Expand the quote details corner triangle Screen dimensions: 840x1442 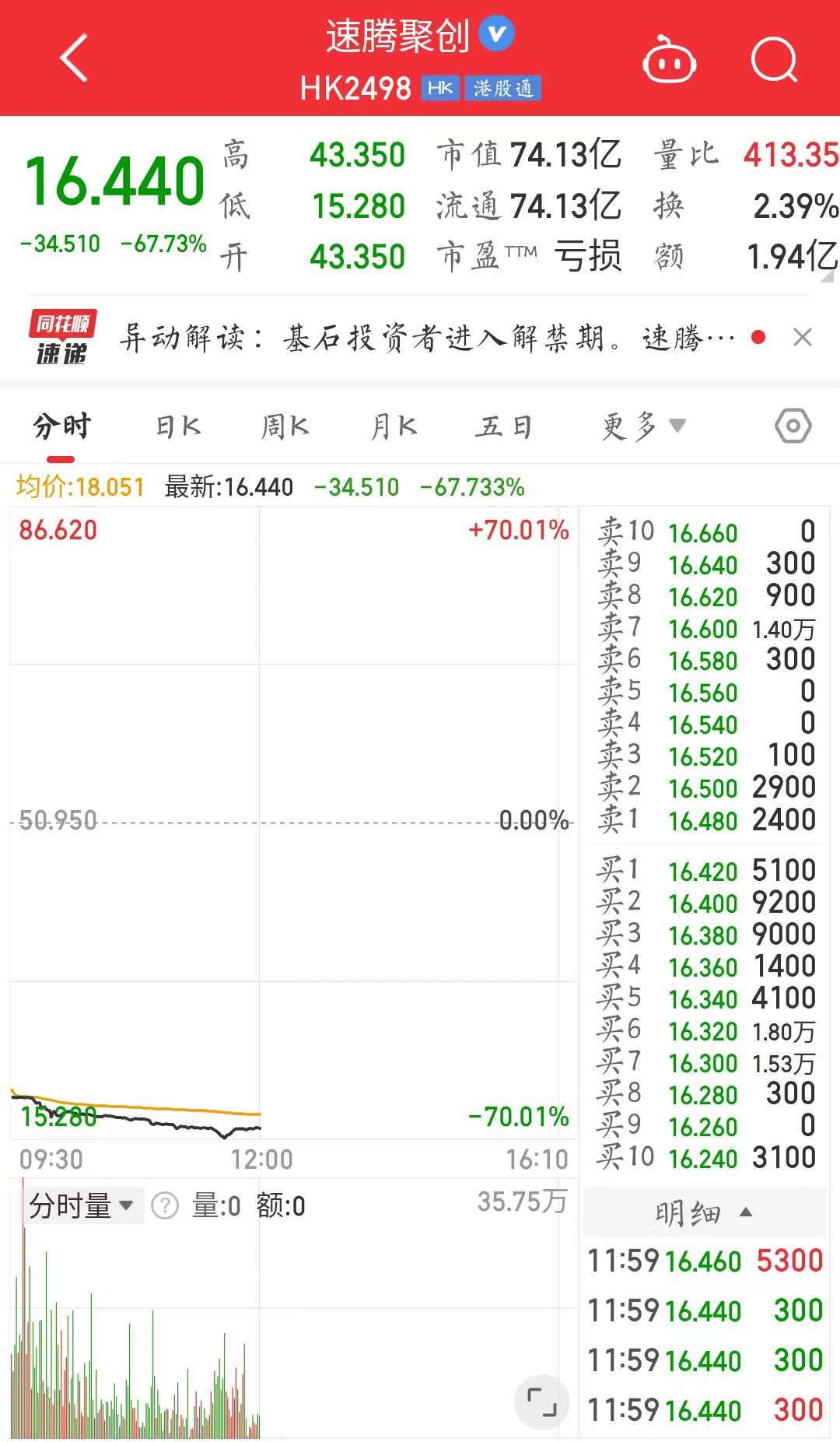pyautogui.click(x=828, y=276)
